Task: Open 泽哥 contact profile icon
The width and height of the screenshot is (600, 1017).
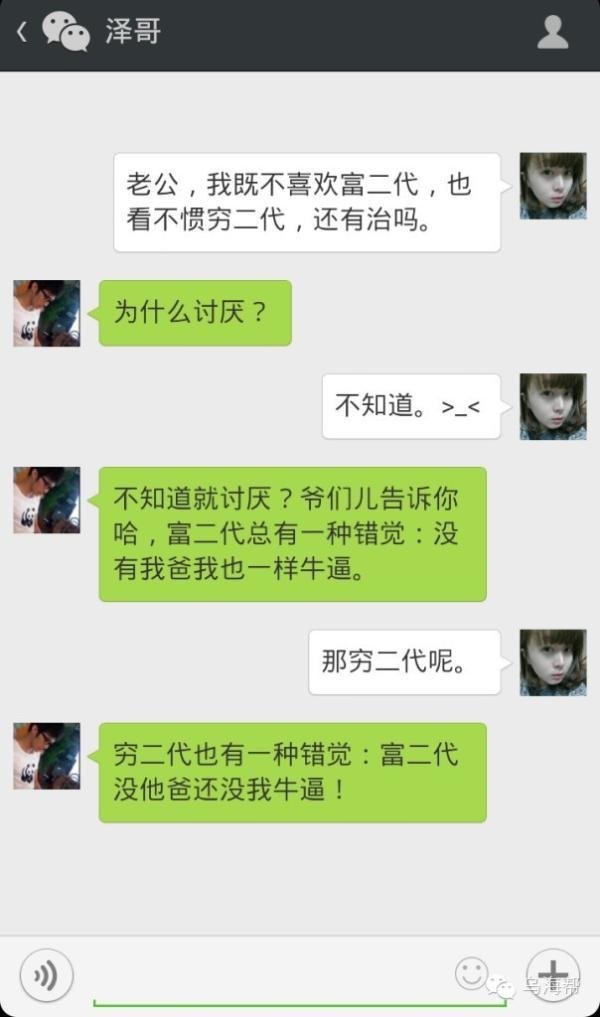Action: coord(552,32)
